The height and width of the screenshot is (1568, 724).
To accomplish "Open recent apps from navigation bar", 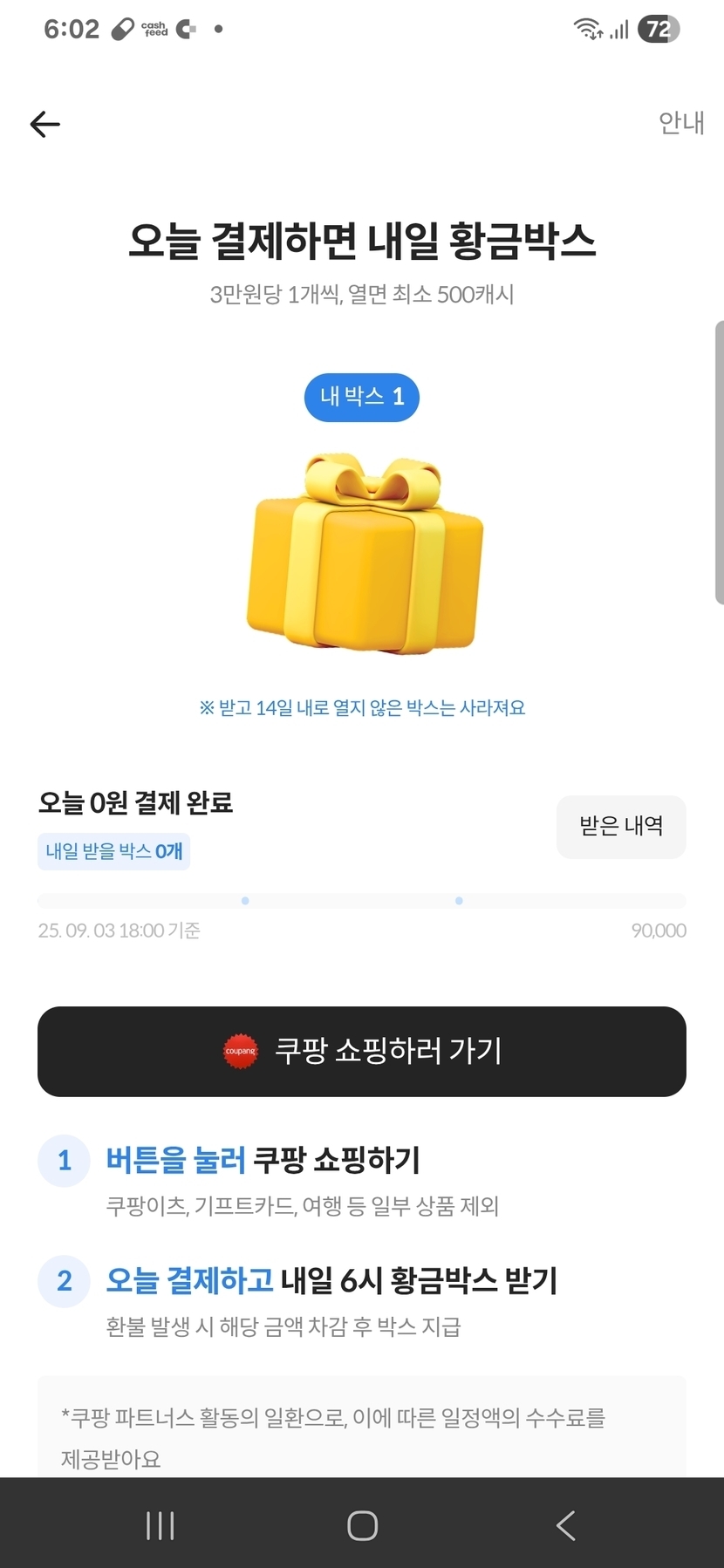I will click(161, 1525).
